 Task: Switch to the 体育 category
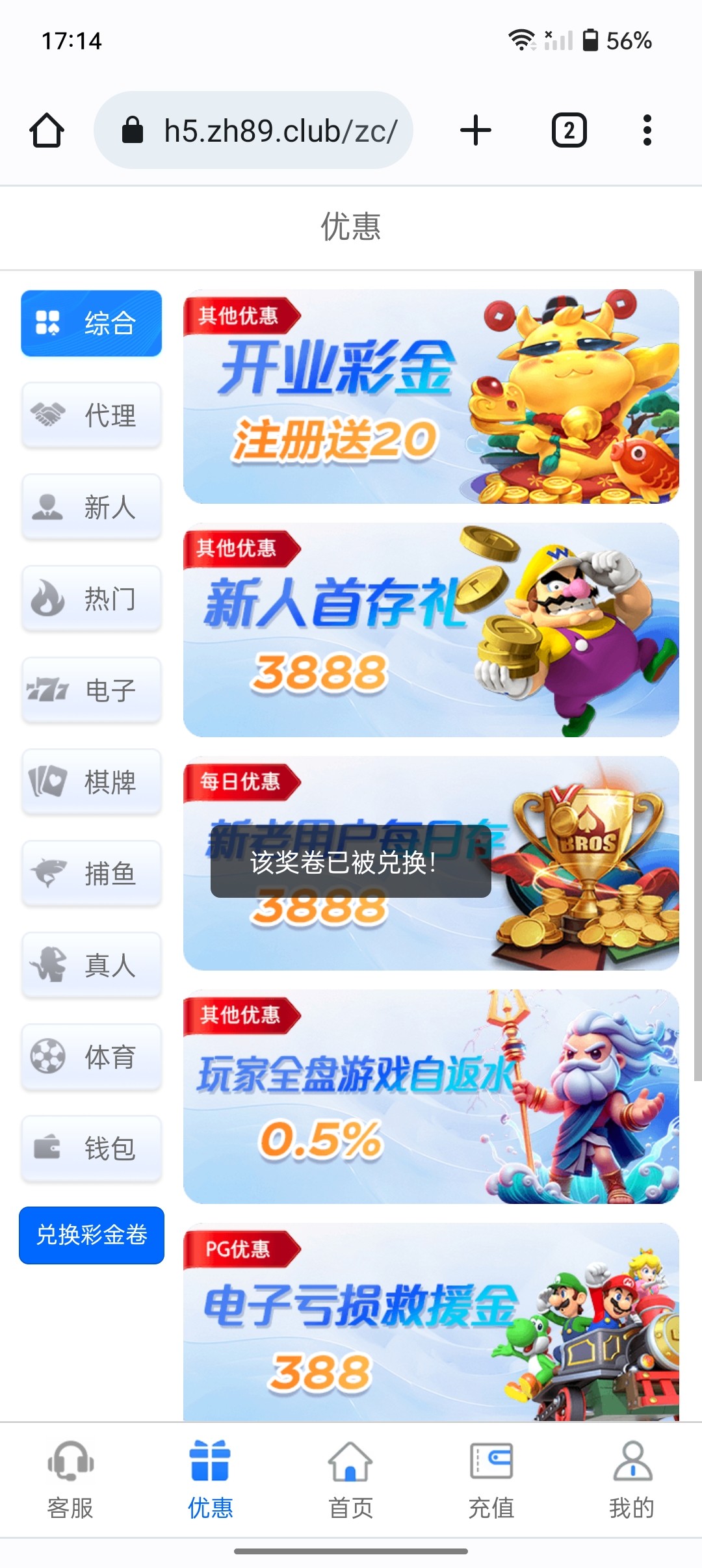[92, 1057]
